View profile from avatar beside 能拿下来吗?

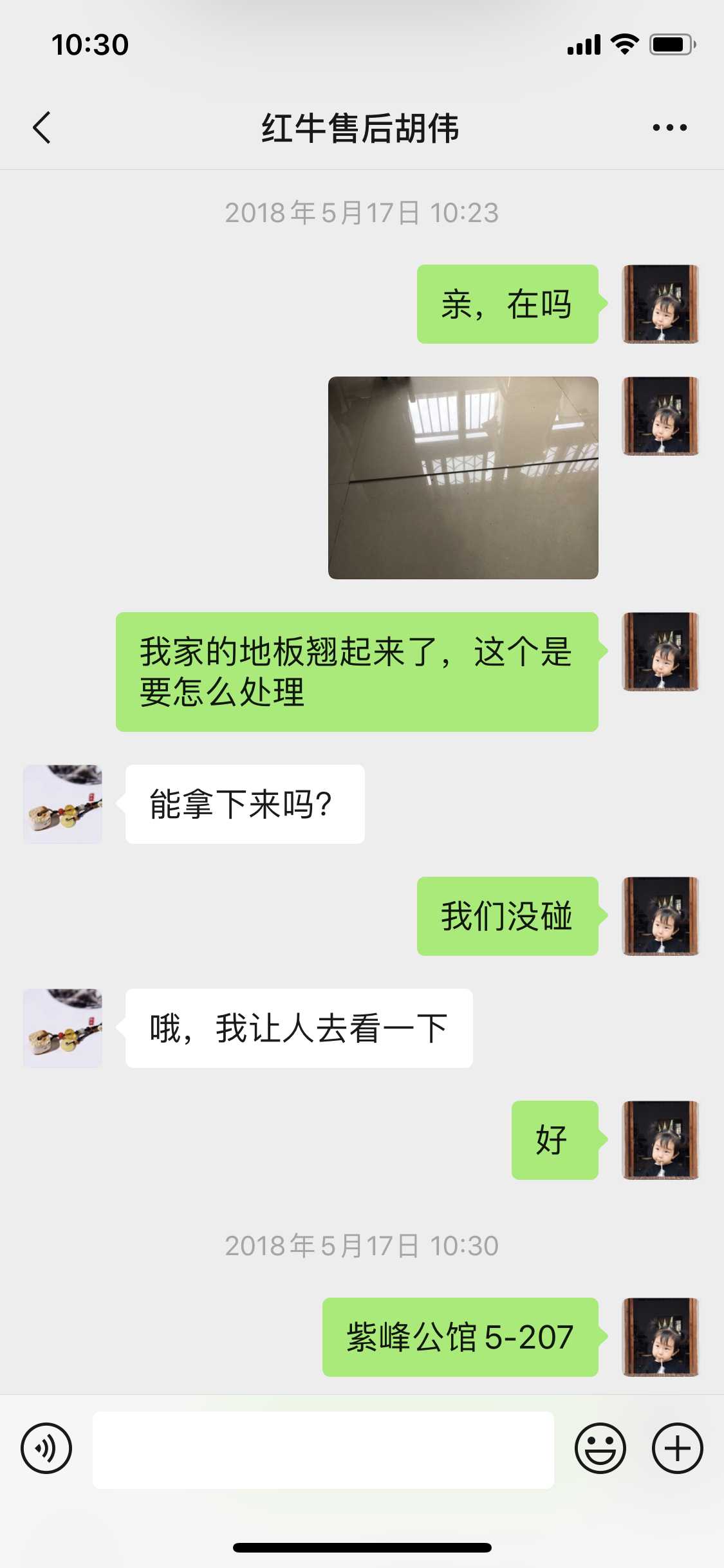click(62, 804)
